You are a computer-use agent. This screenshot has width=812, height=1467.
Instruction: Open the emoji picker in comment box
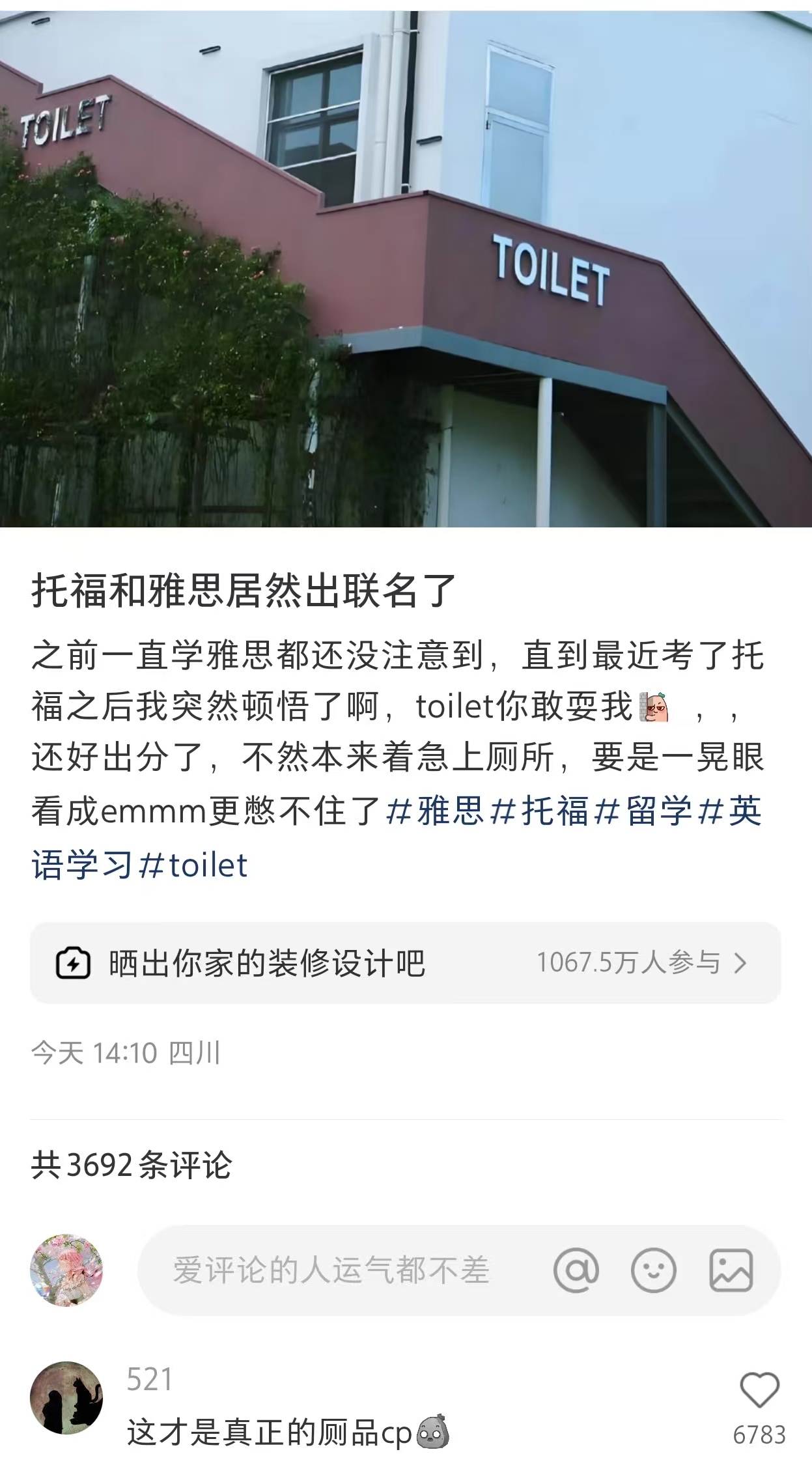pos(654,1270)
